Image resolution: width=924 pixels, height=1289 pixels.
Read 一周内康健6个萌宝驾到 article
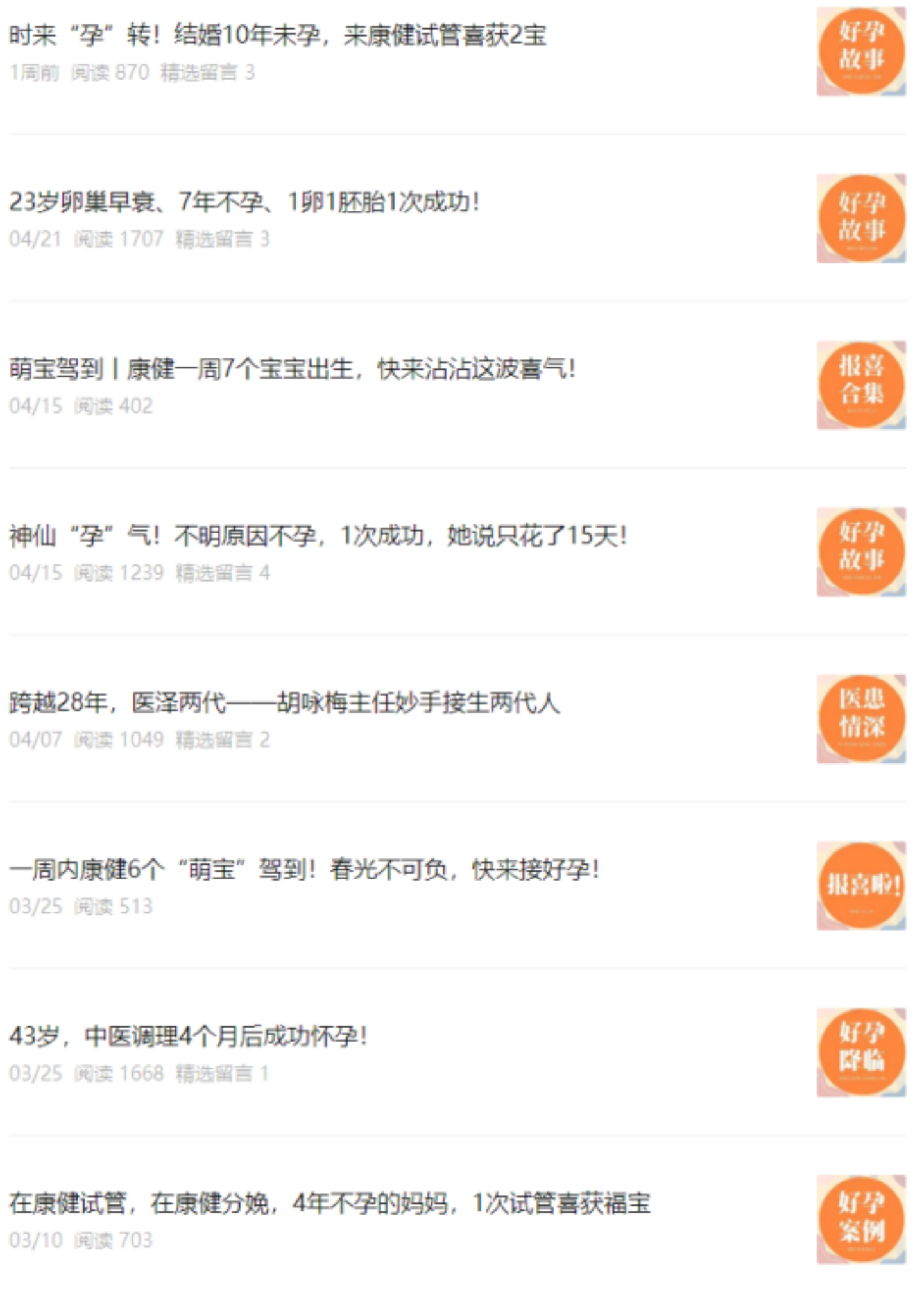(x=304, y=870)
